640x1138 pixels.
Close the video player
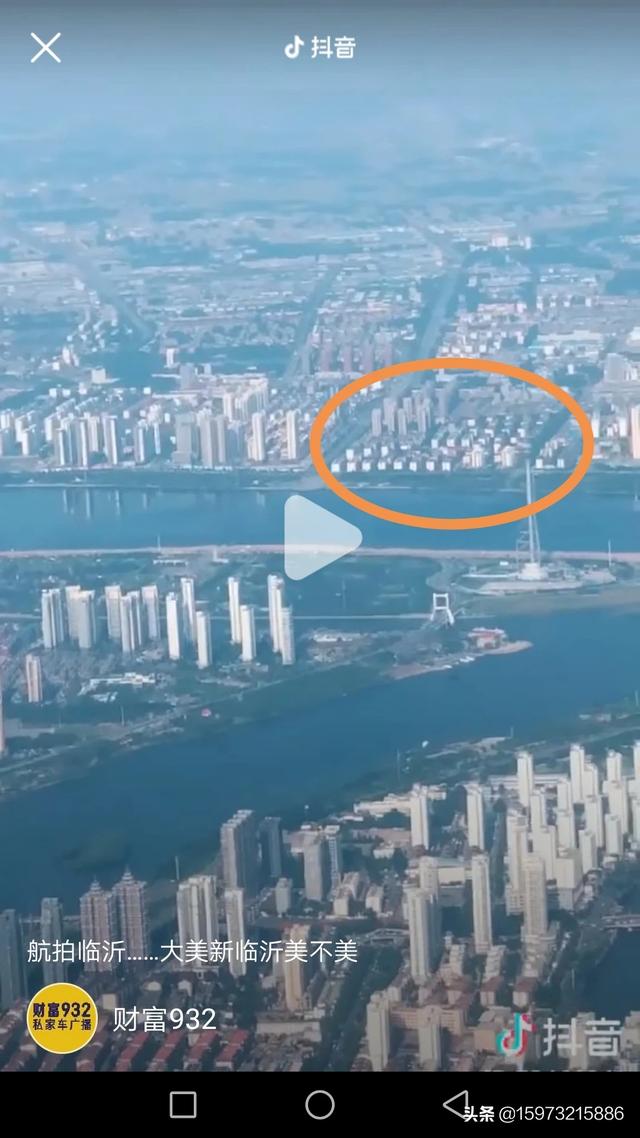point(45,47)
